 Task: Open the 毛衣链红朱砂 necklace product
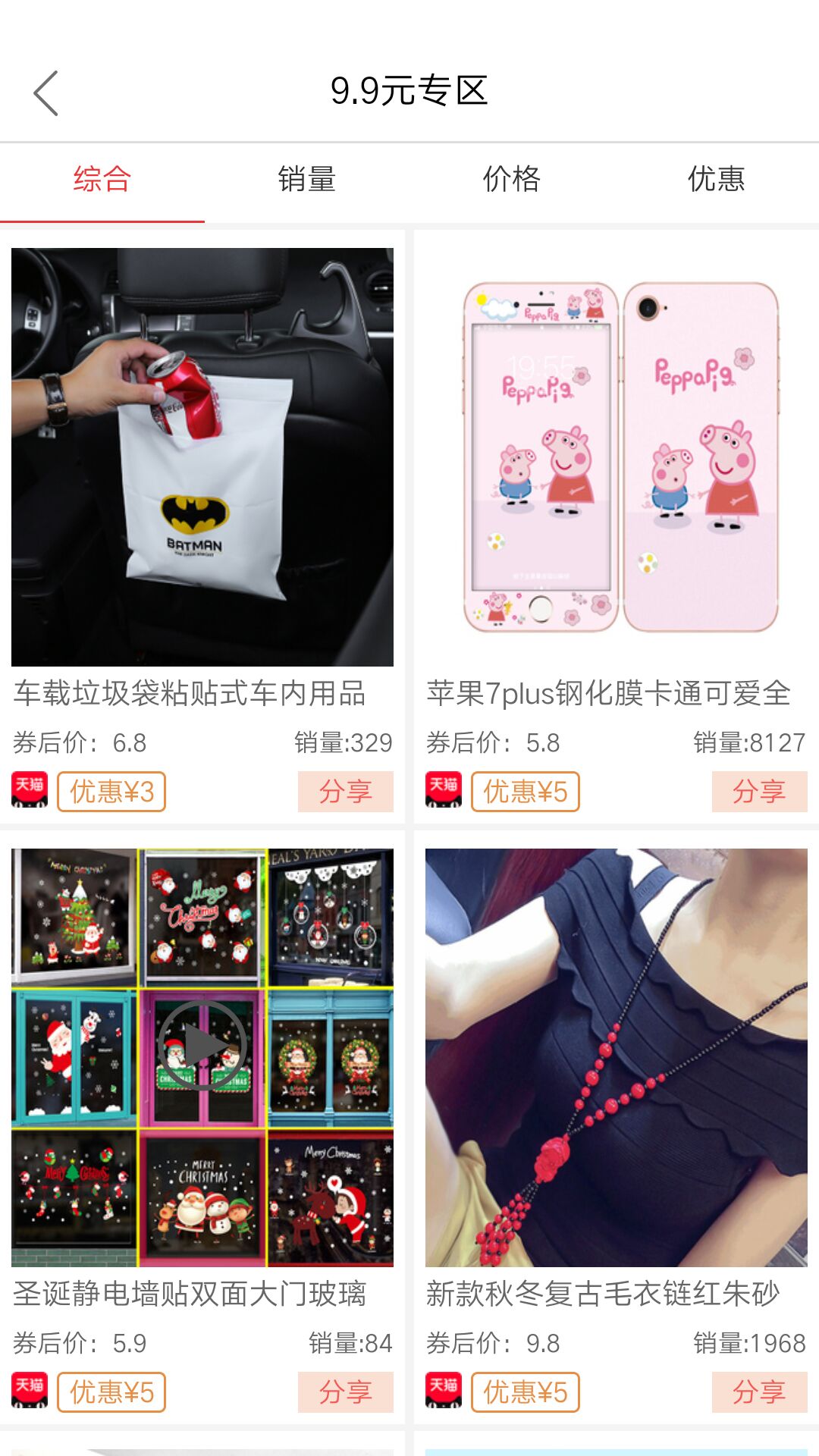(616, 1057)
